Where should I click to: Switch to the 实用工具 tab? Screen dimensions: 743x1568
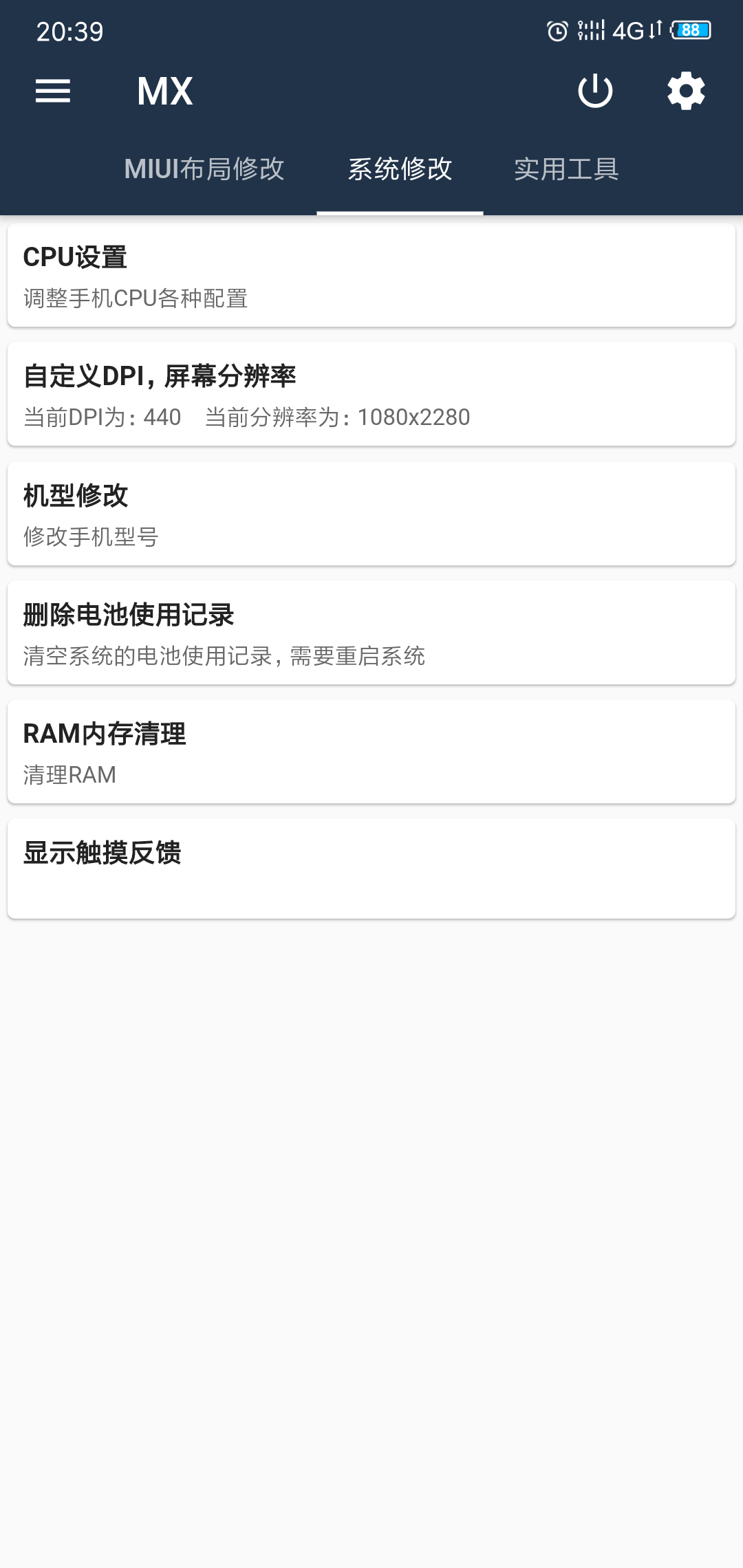click(566, 169)
